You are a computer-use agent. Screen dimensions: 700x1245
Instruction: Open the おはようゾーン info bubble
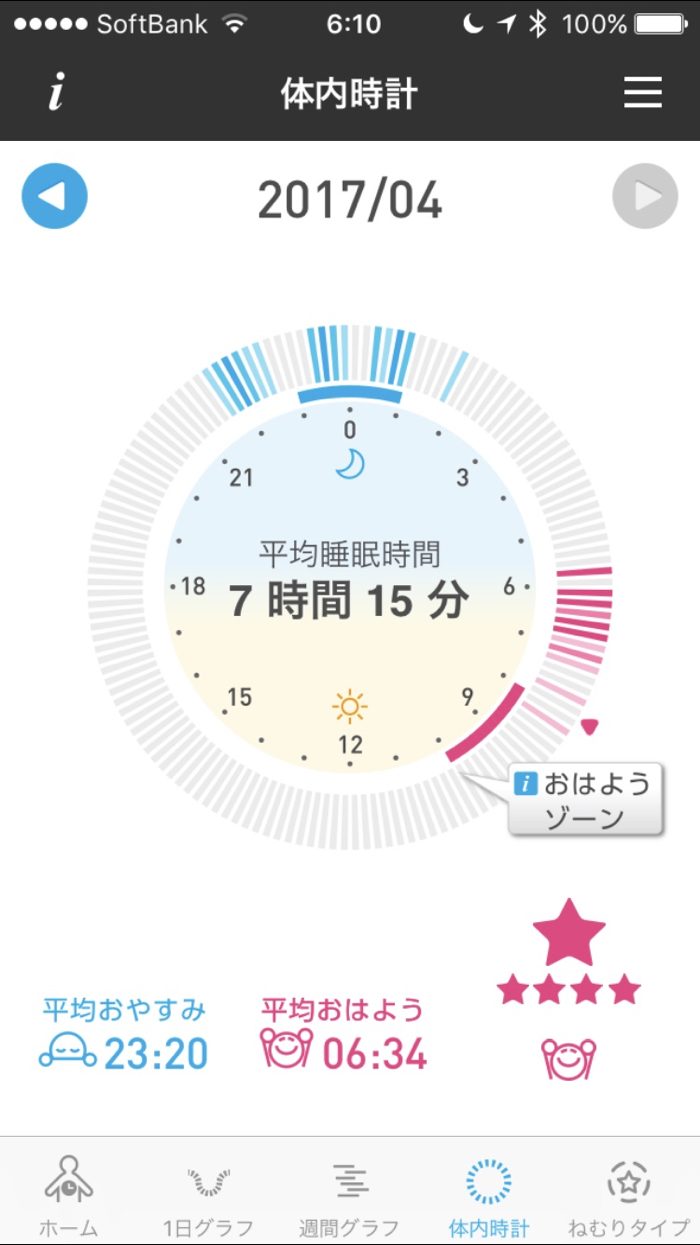pos(585,800)
